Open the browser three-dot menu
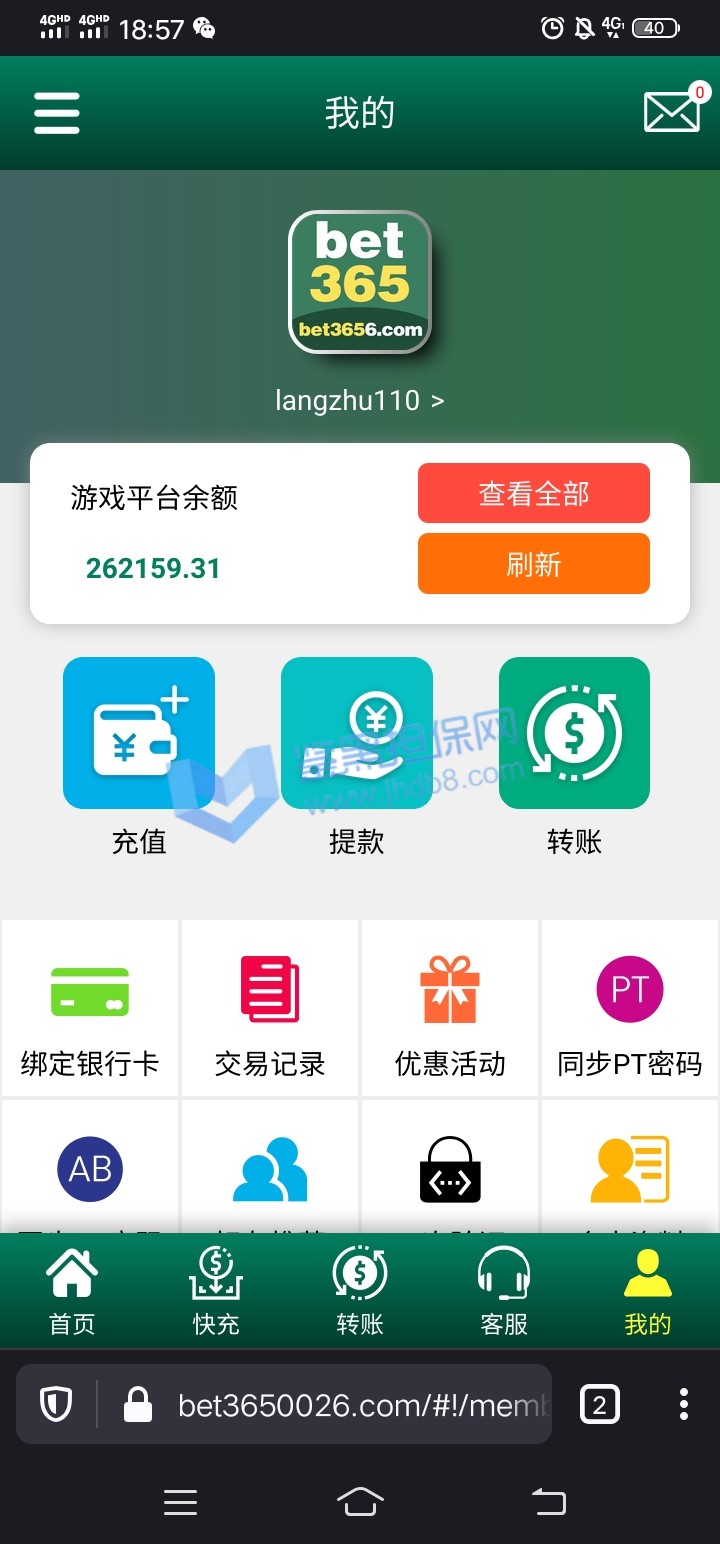 coord(684,1405)
